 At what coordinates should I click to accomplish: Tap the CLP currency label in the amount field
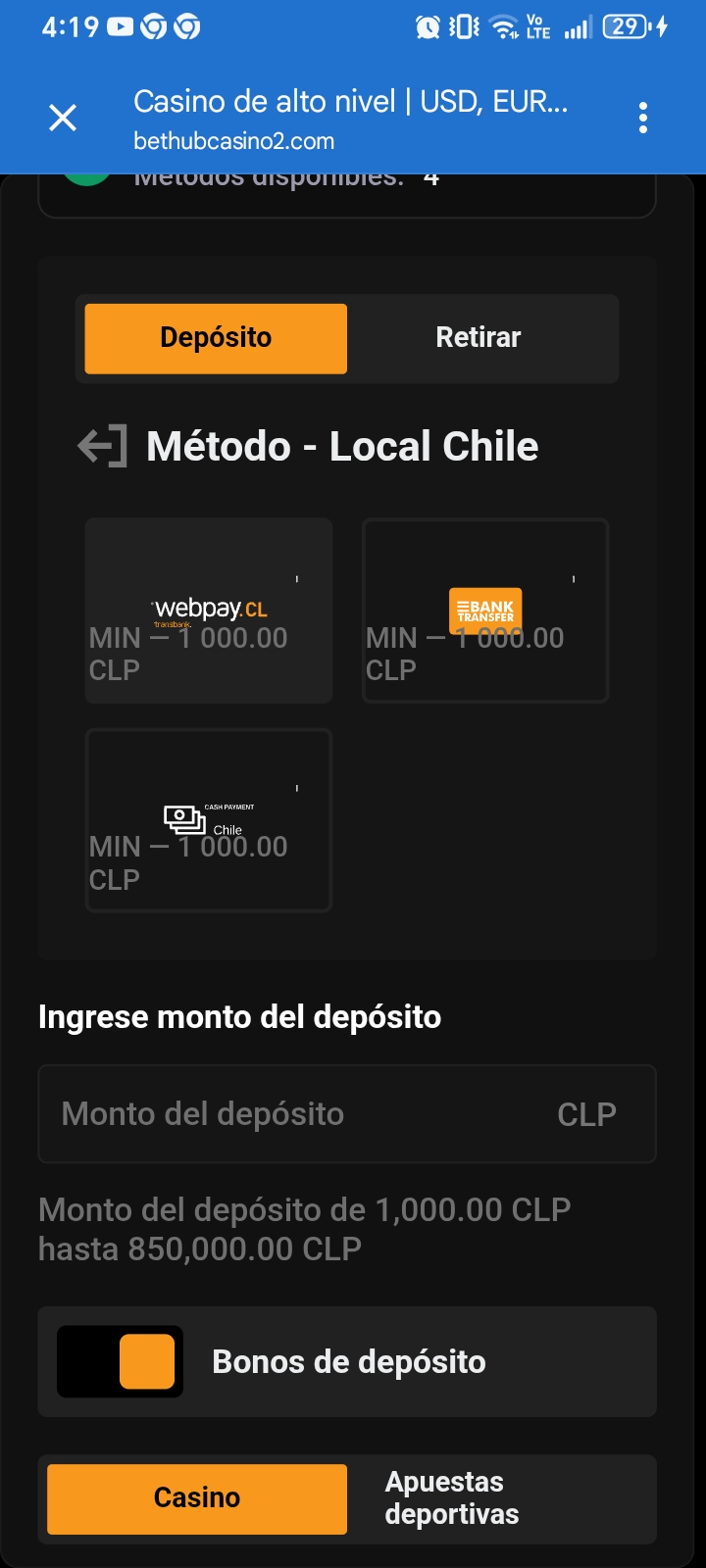(586, 1113)
